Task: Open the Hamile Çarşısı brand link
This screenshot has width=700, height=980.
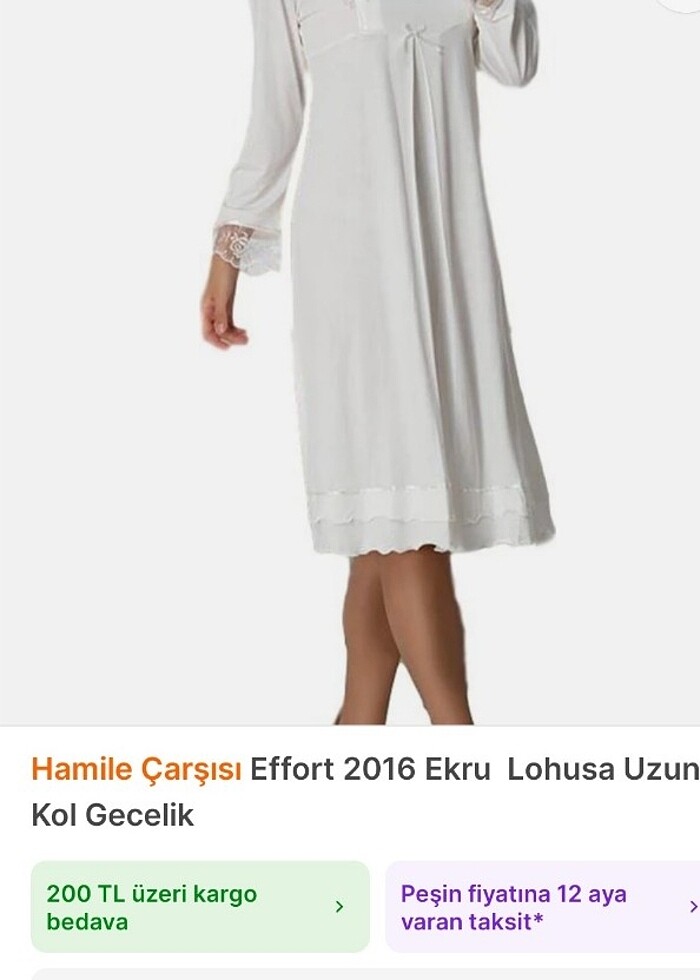Action: point(136,769)
